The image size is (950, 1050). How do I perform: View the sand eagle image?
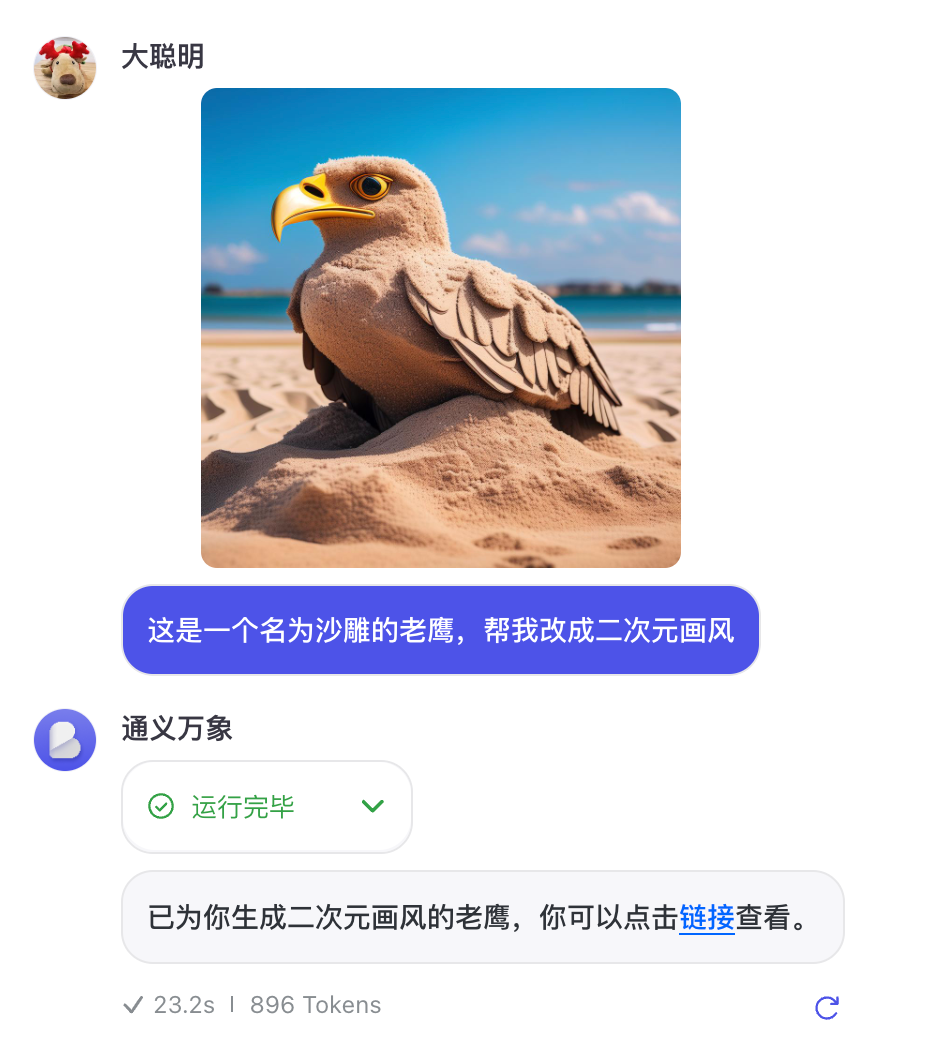[440, 328]
